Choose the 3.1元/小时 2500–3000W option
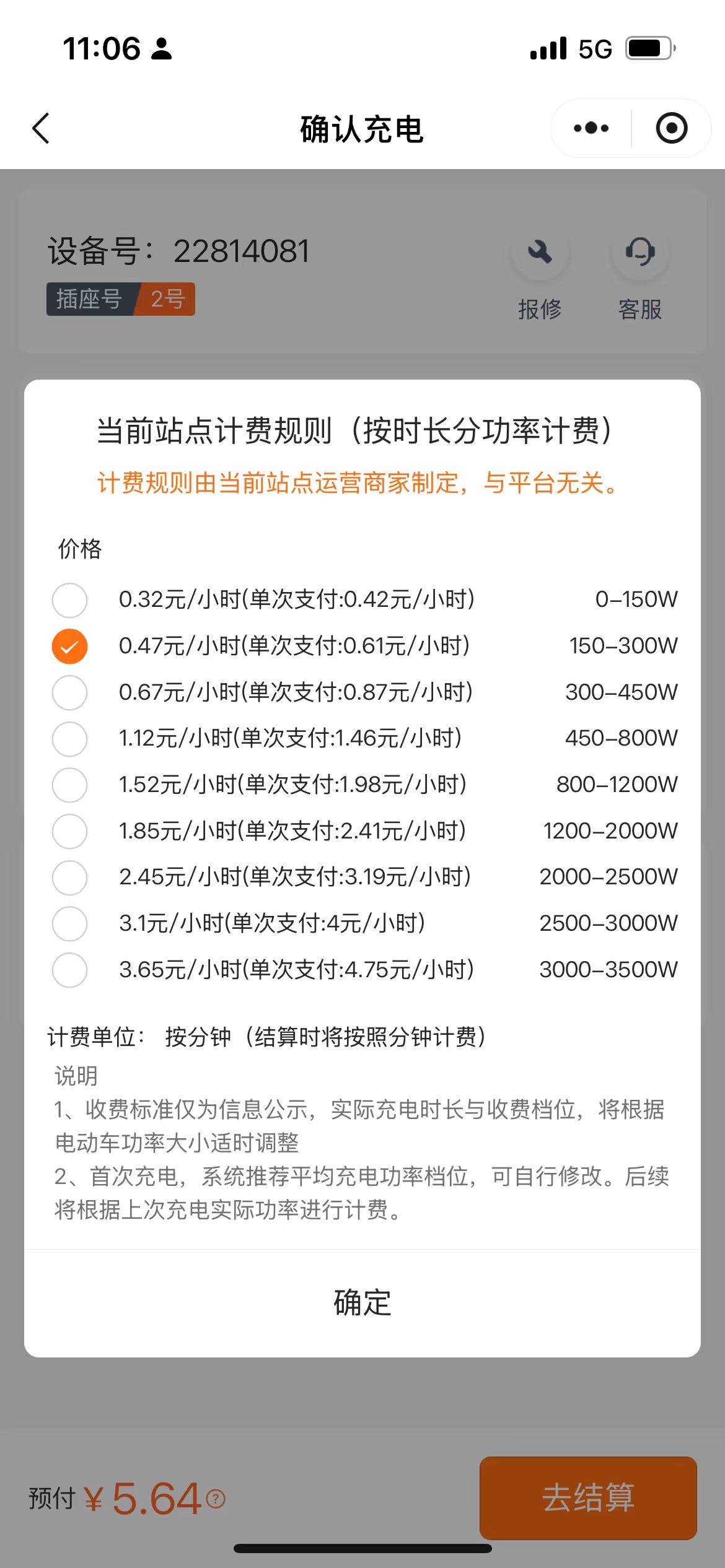Screen dimensions: 725x1568 coord(70,923)
